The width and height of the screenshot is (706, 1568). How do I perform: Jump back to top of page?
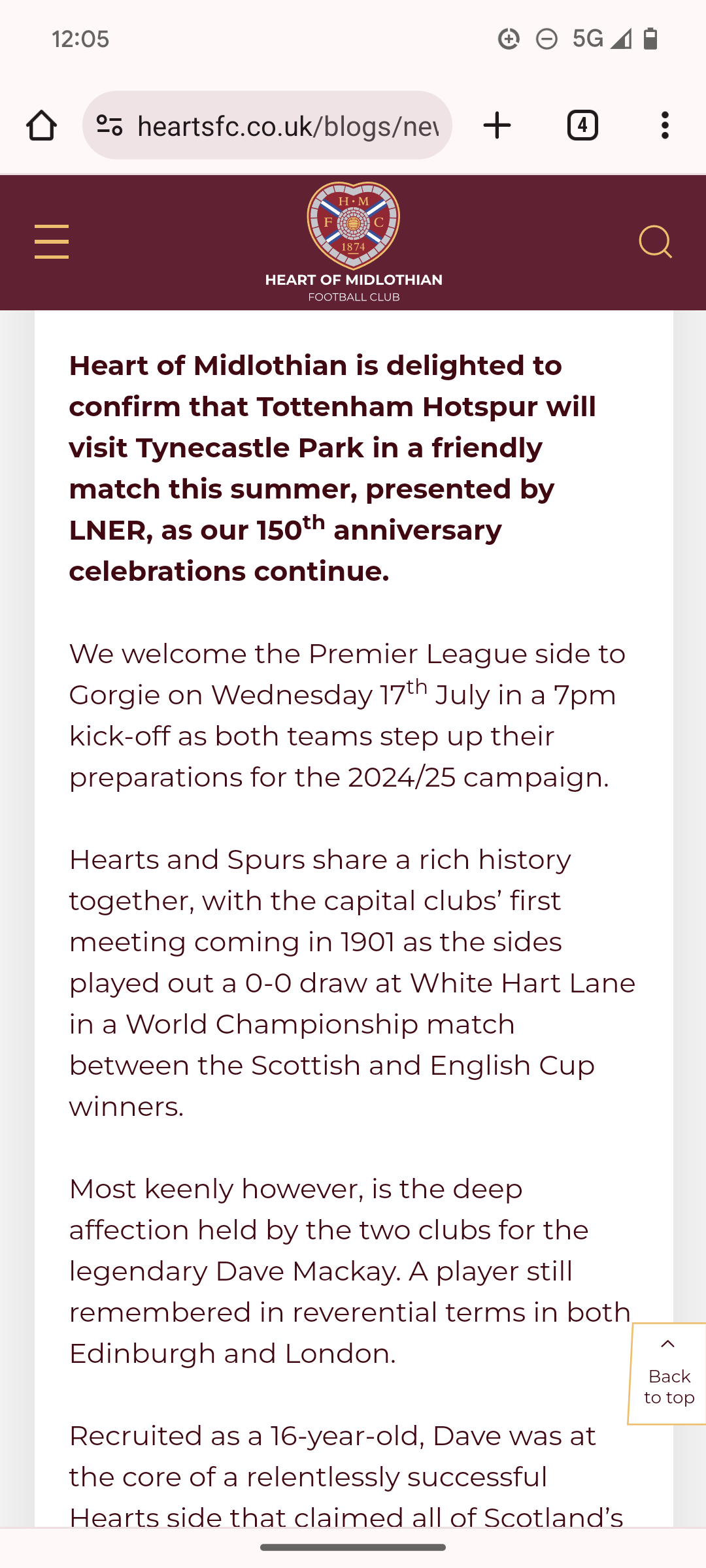(x=669, y=1373)
